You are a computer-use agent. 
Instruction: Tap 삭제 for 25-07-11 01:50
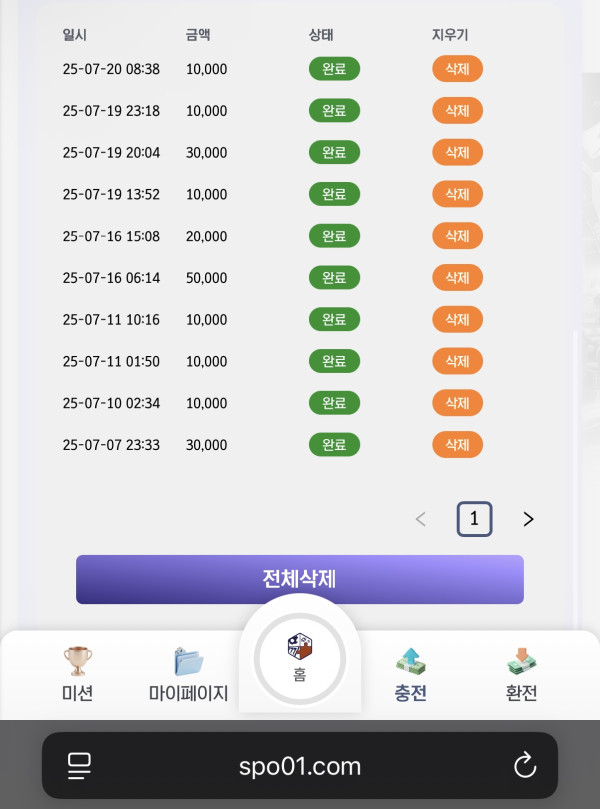tap(457, 361)
